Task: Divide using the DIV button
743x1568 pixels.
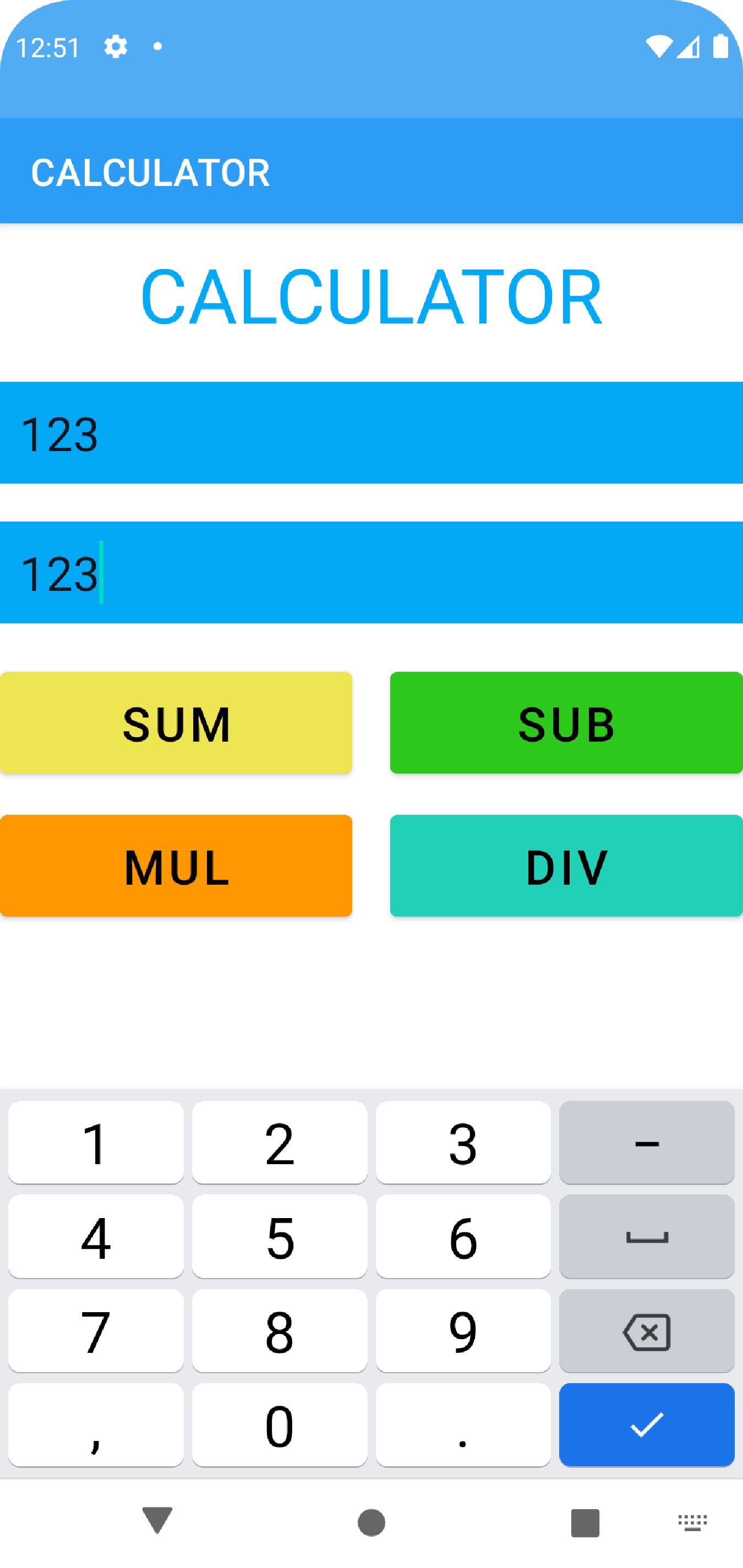Action: (566, 865)
